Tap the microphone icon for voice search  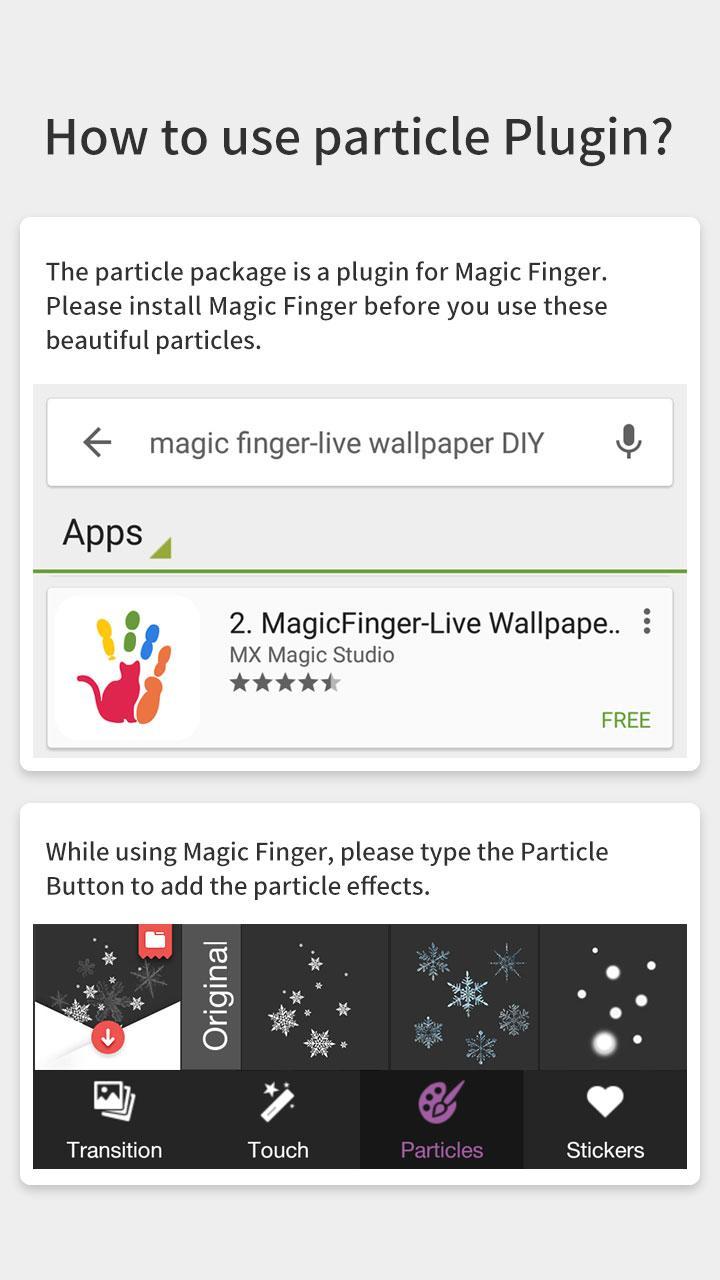coord(628,442)
